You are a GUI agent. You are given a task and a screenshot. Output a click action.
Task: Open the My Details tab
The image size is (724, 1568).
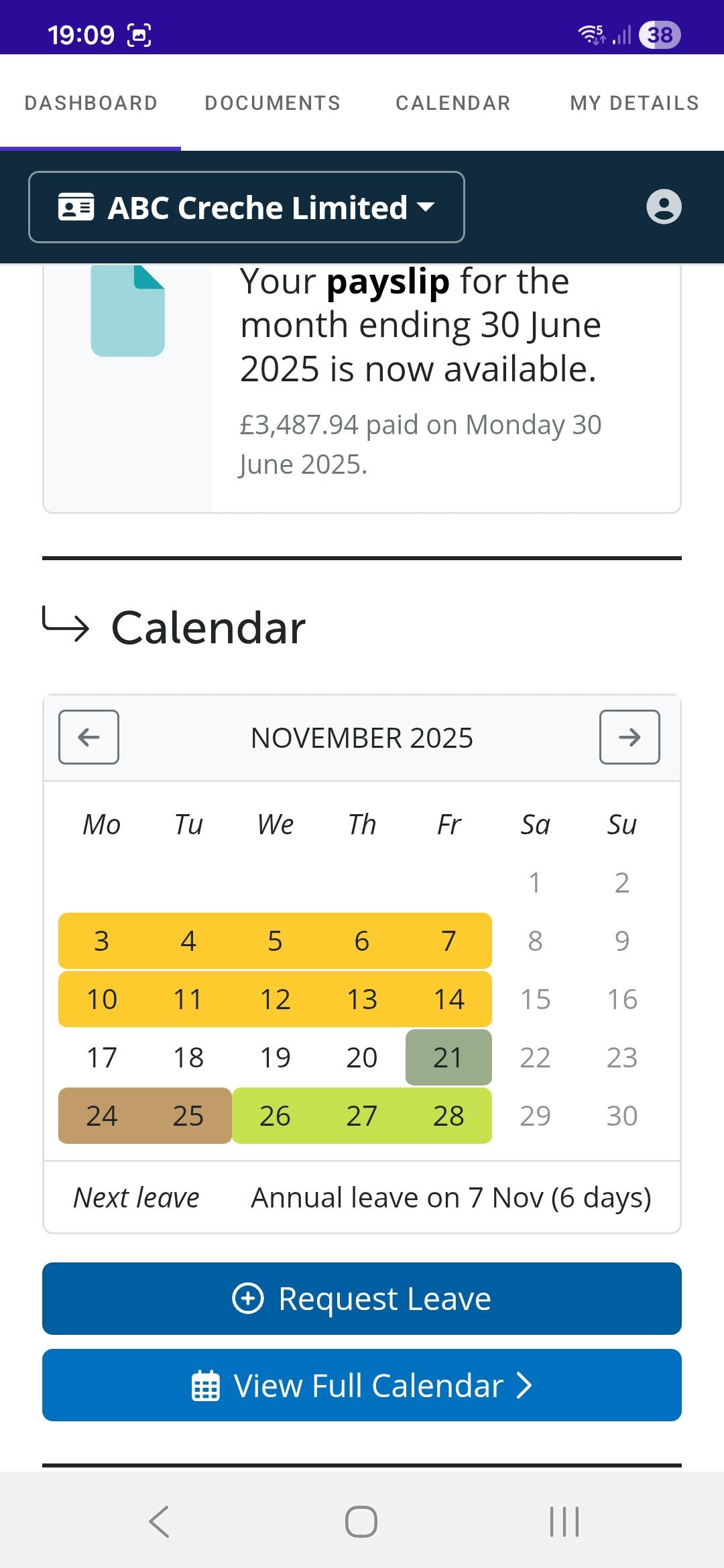(634, 103)
